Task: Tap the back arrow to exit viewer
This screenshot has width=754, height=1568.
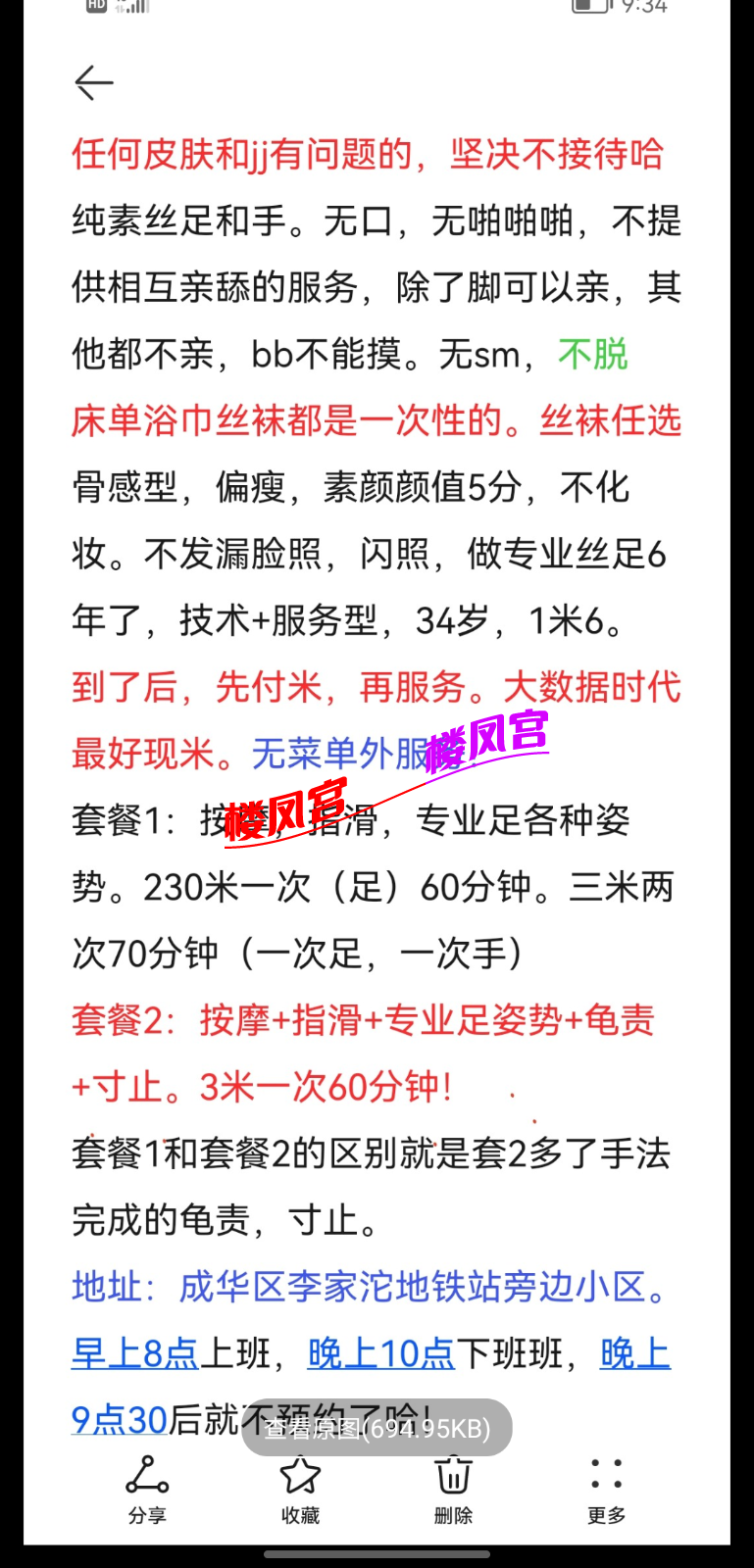Action: pos(93,83)
